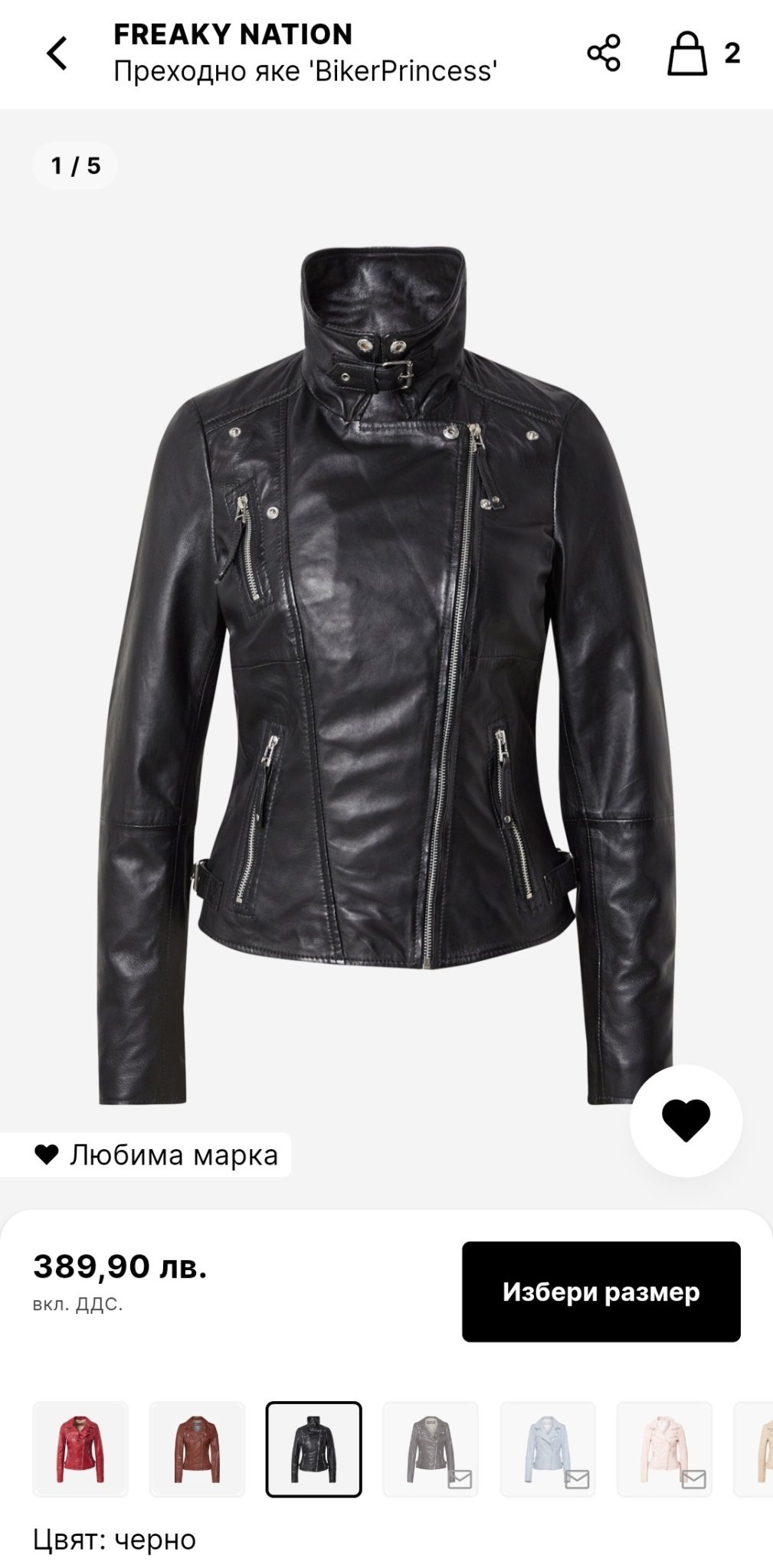The height and width of the screenshot is (1568, 773).
Task: Open the main jacket product photo
Action: (386, 674)
